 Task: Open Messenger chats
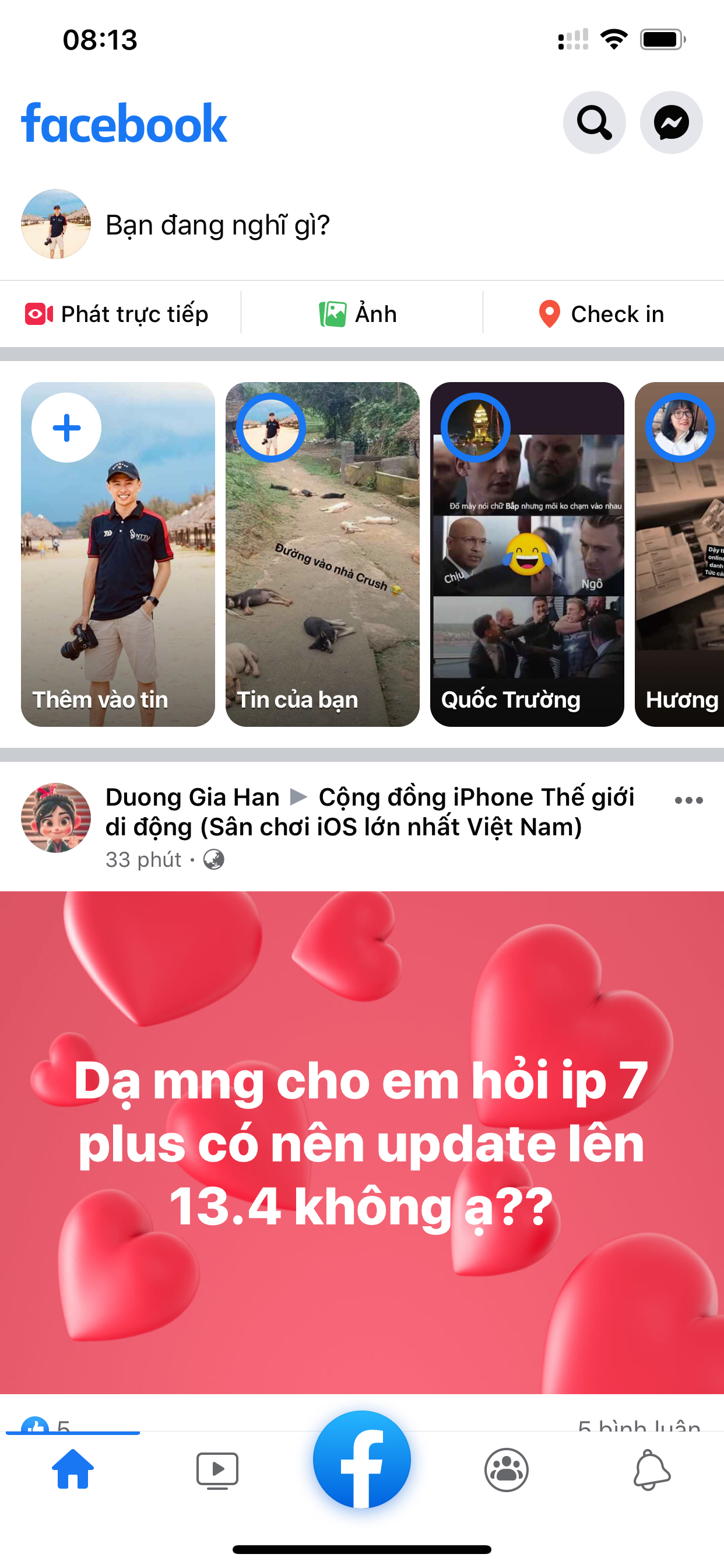[671, 123]
